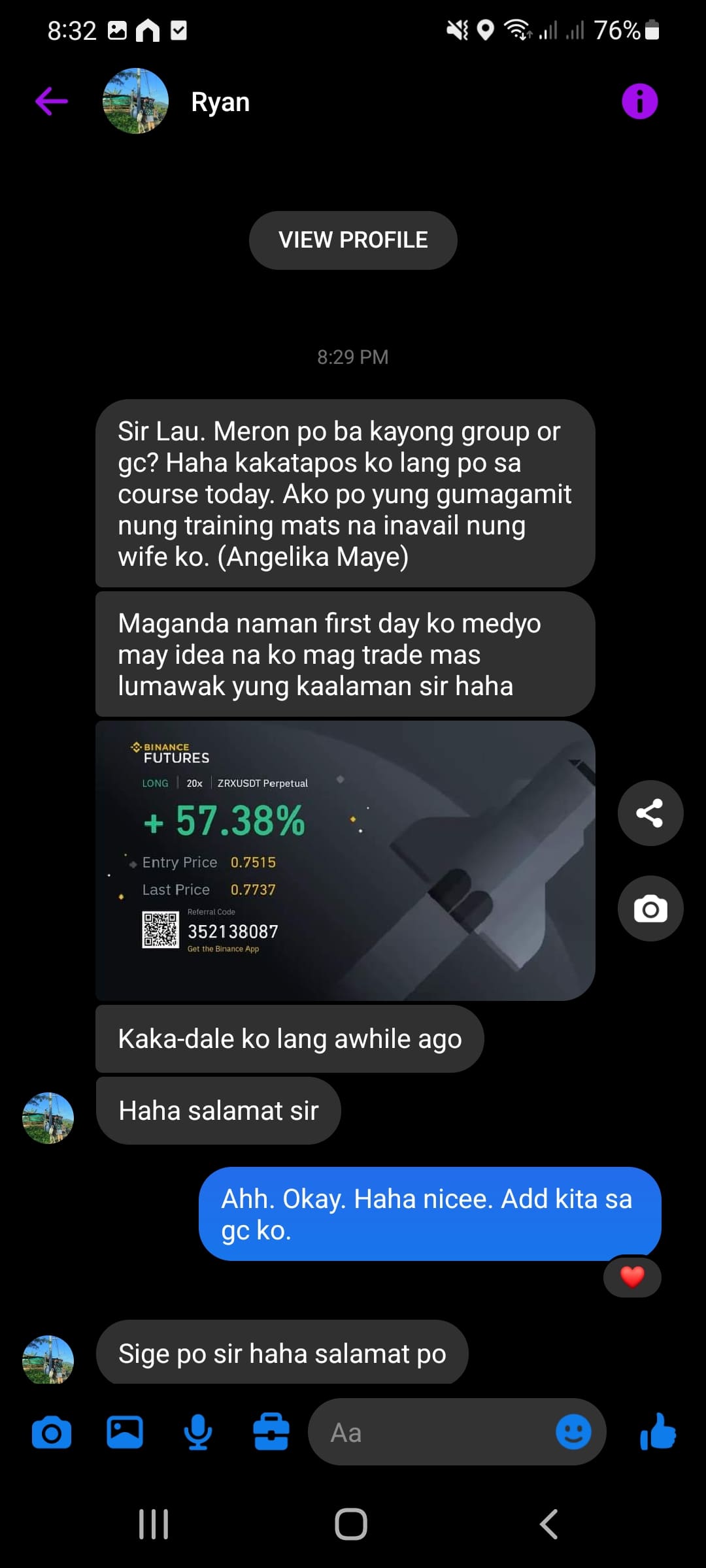Focus the Aa message input field
Viewport: 706px width, 1568px height.
[x=431, y=1432]
